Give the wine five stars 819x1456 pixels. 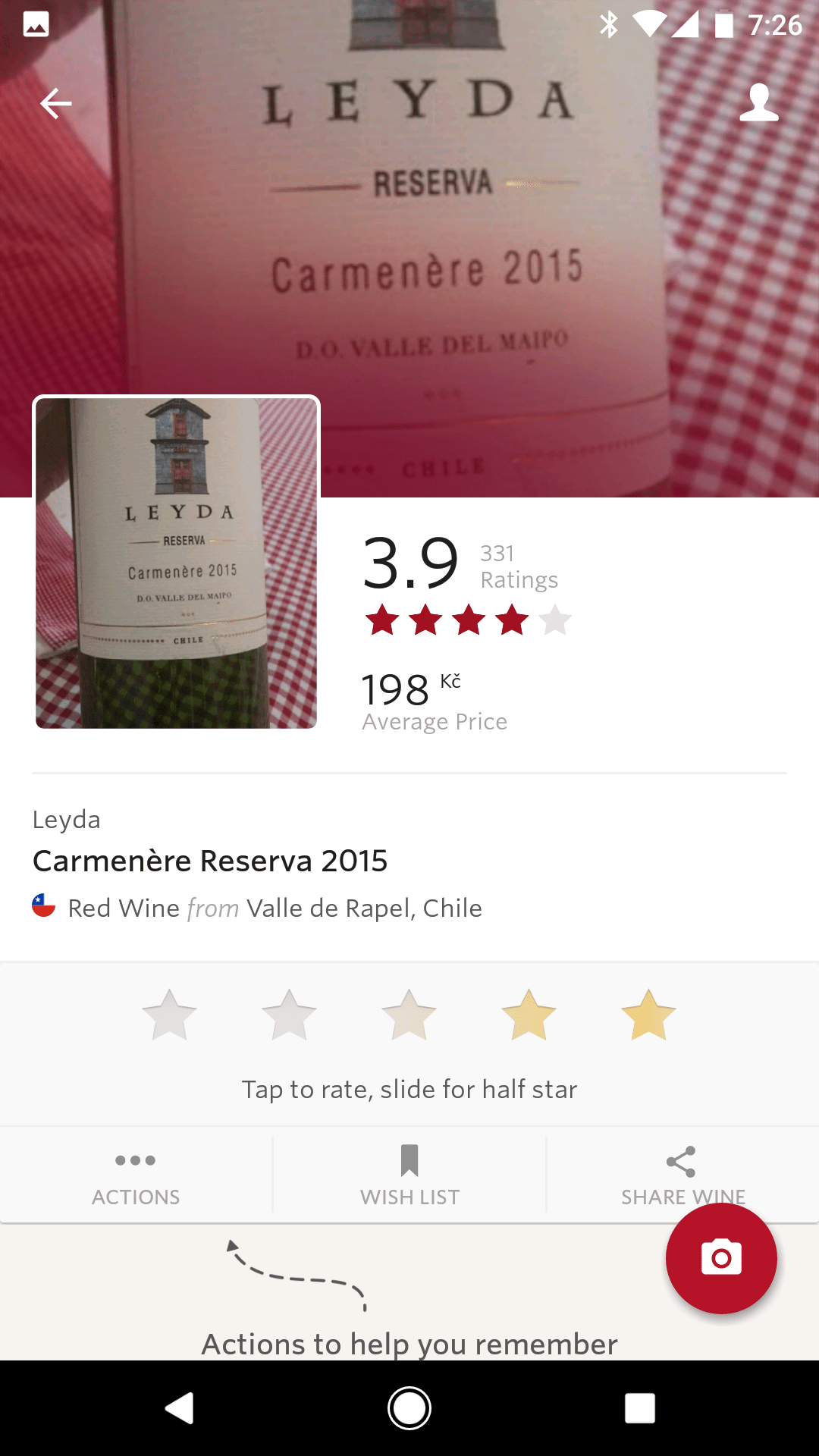648,1015
